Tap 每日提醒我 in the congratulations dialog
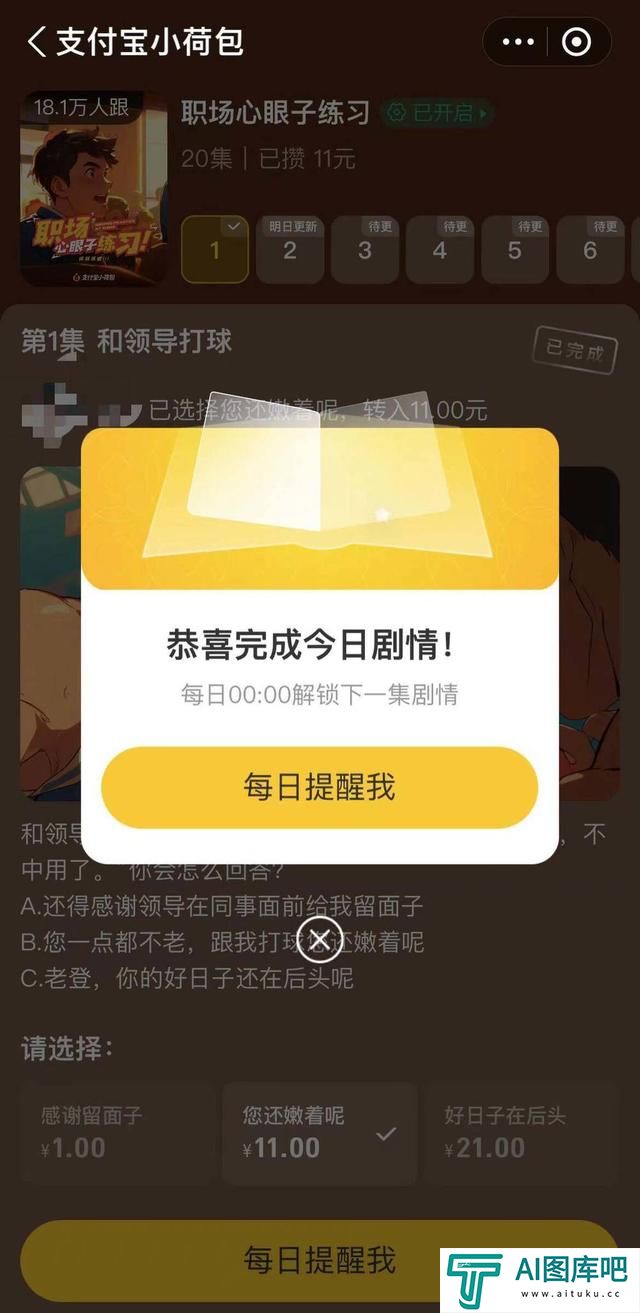Viewport: 640px width, 1313px height. point(319,787)
